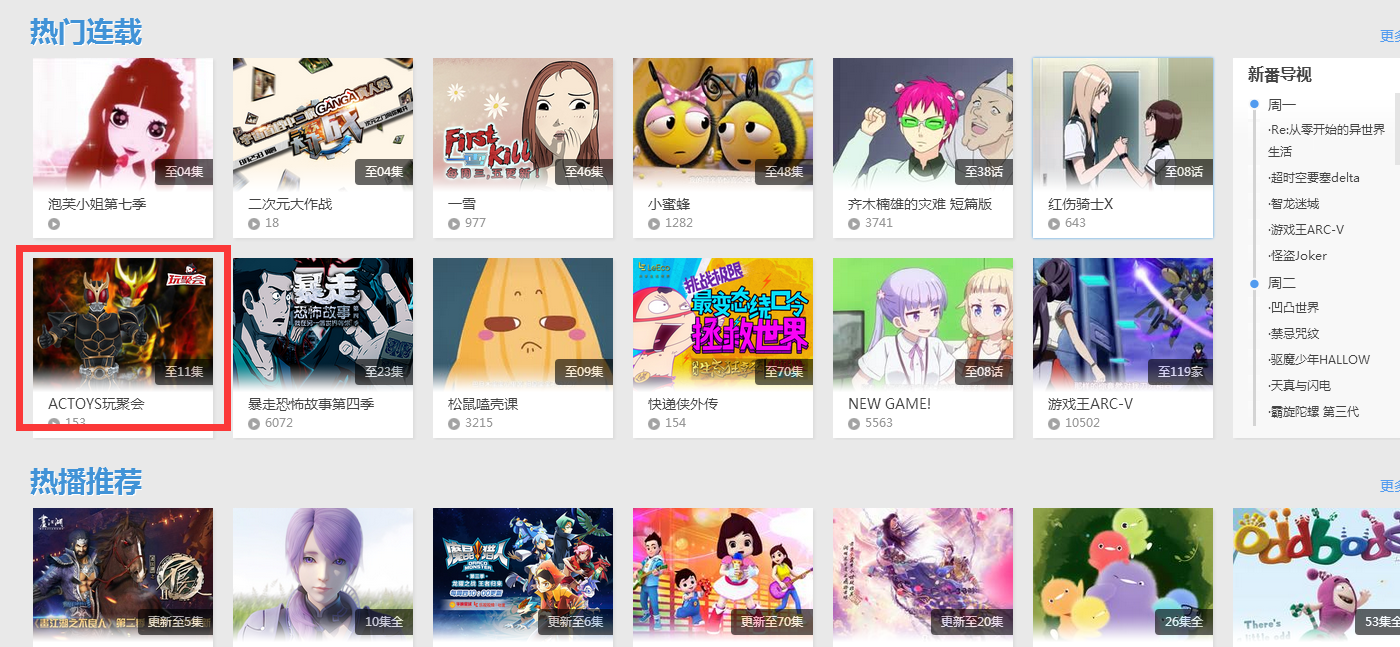Open the ACTOYS玩聚会 card
This screenshot has height=647, width=1400.
(x=122, y=322)
